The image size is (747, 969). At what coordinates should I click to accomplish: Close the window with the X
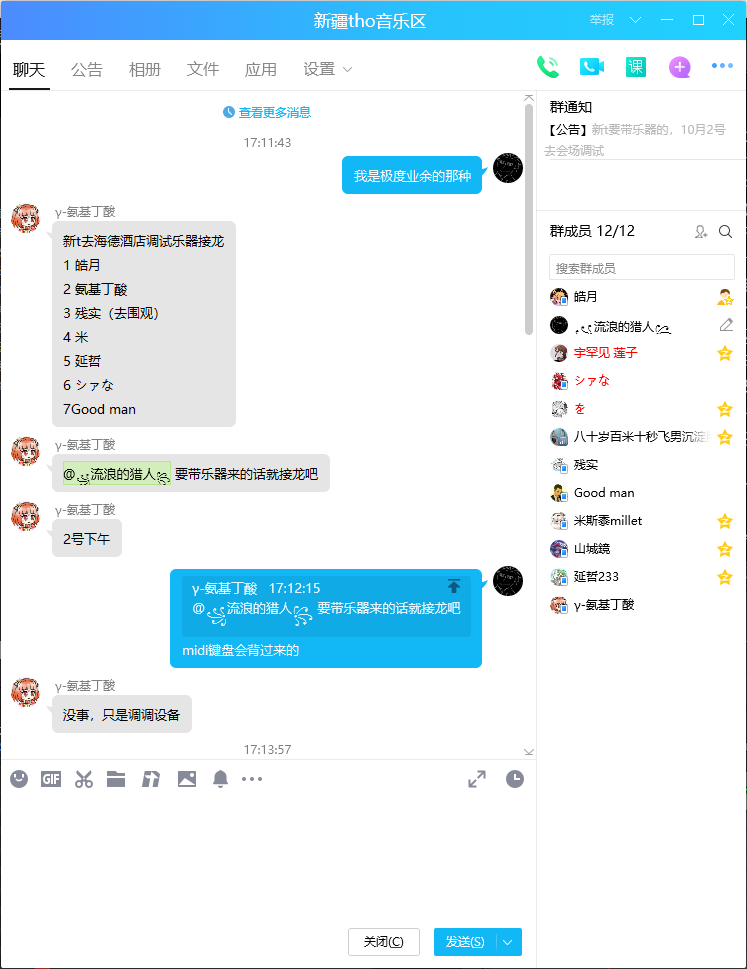click(x=728, y=20)
